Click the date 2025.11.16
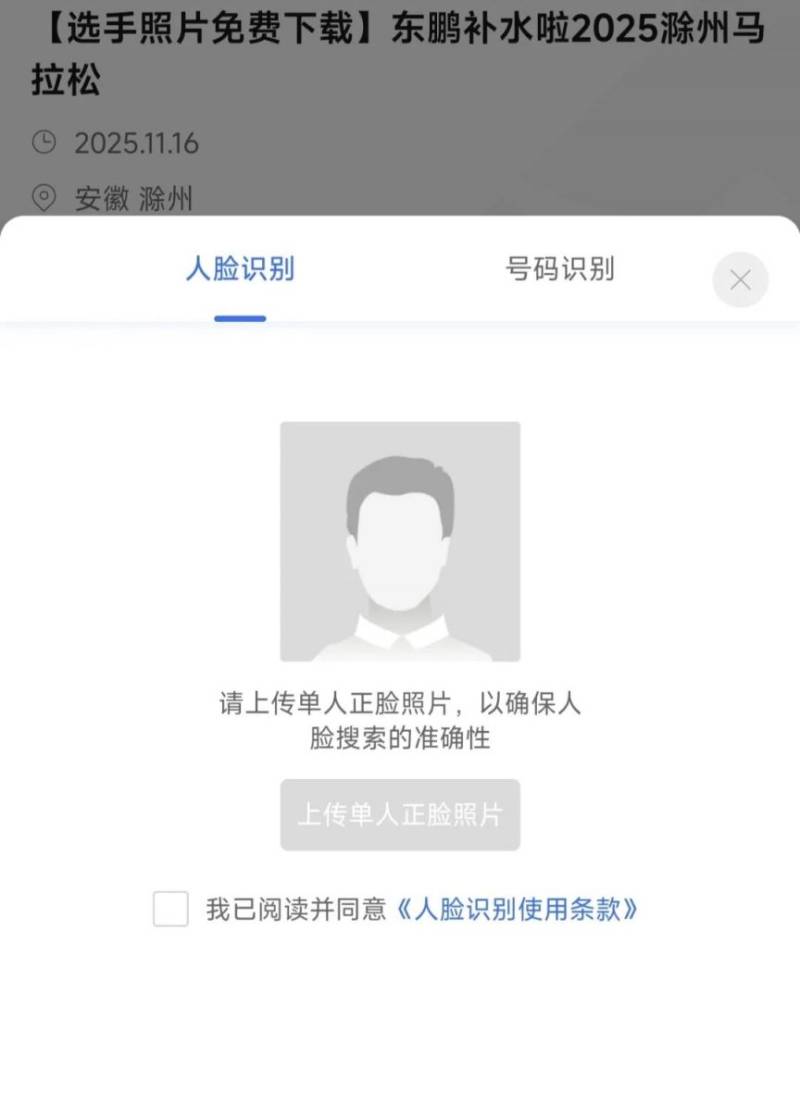This screenshot has width=800, height=1115. coord(135,143)
